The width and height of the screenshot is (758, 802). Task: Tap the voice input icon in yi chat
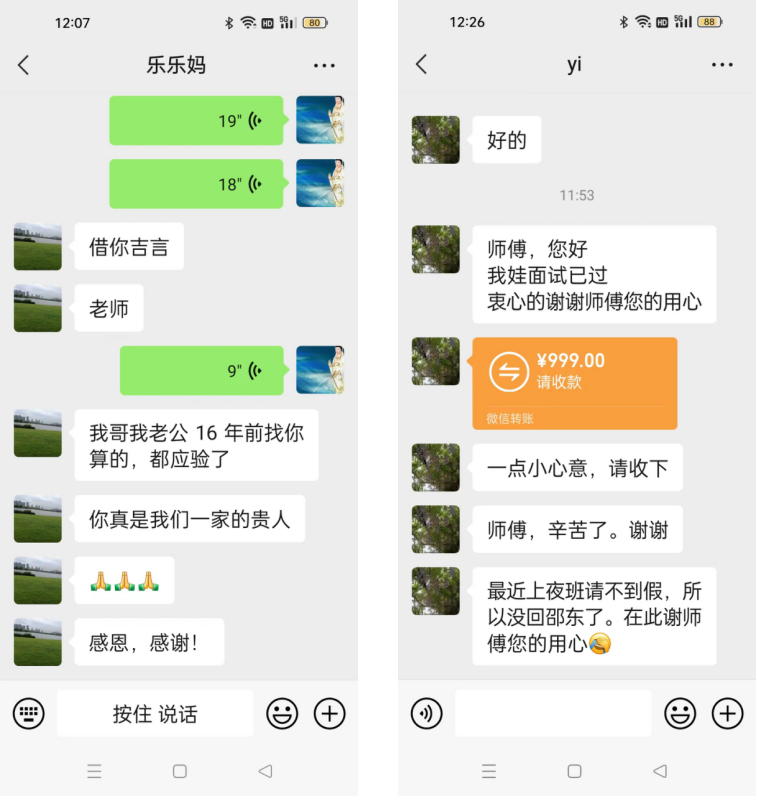coord(427,713)
